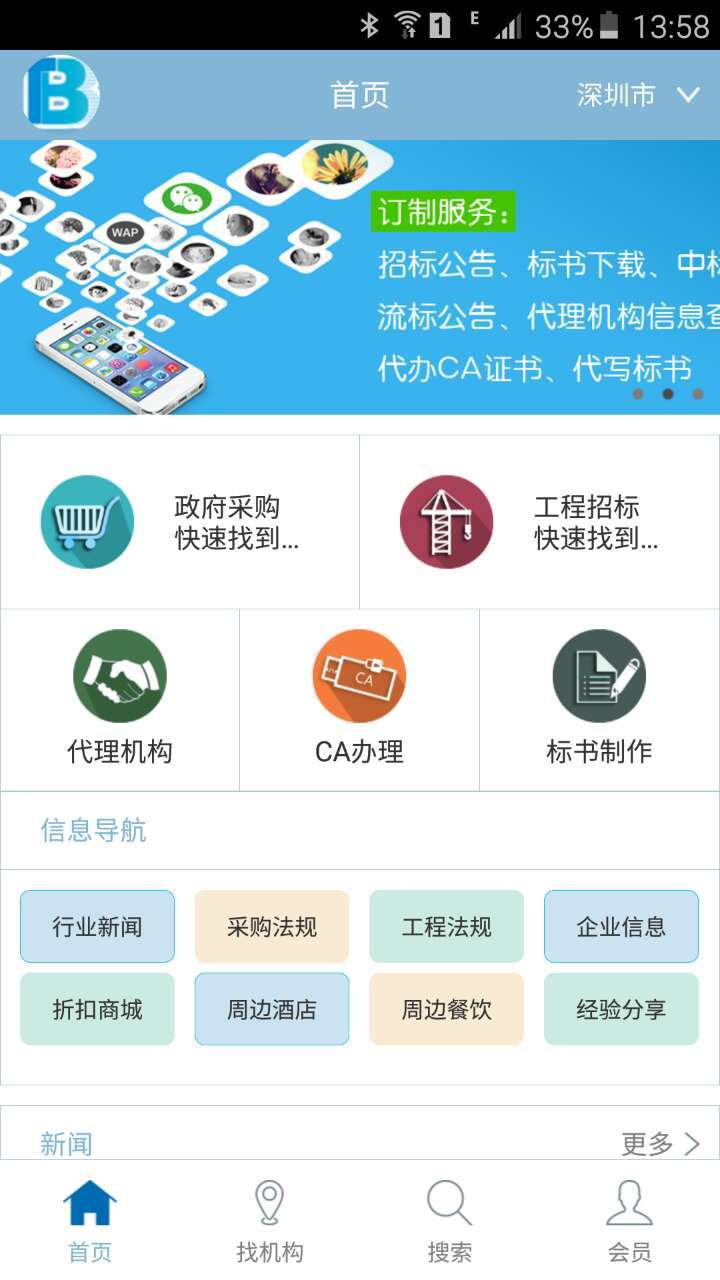Screen dimensions: 720x1280
Task: Open the 折扣商城 discount mall
Action: [97, 1009]
